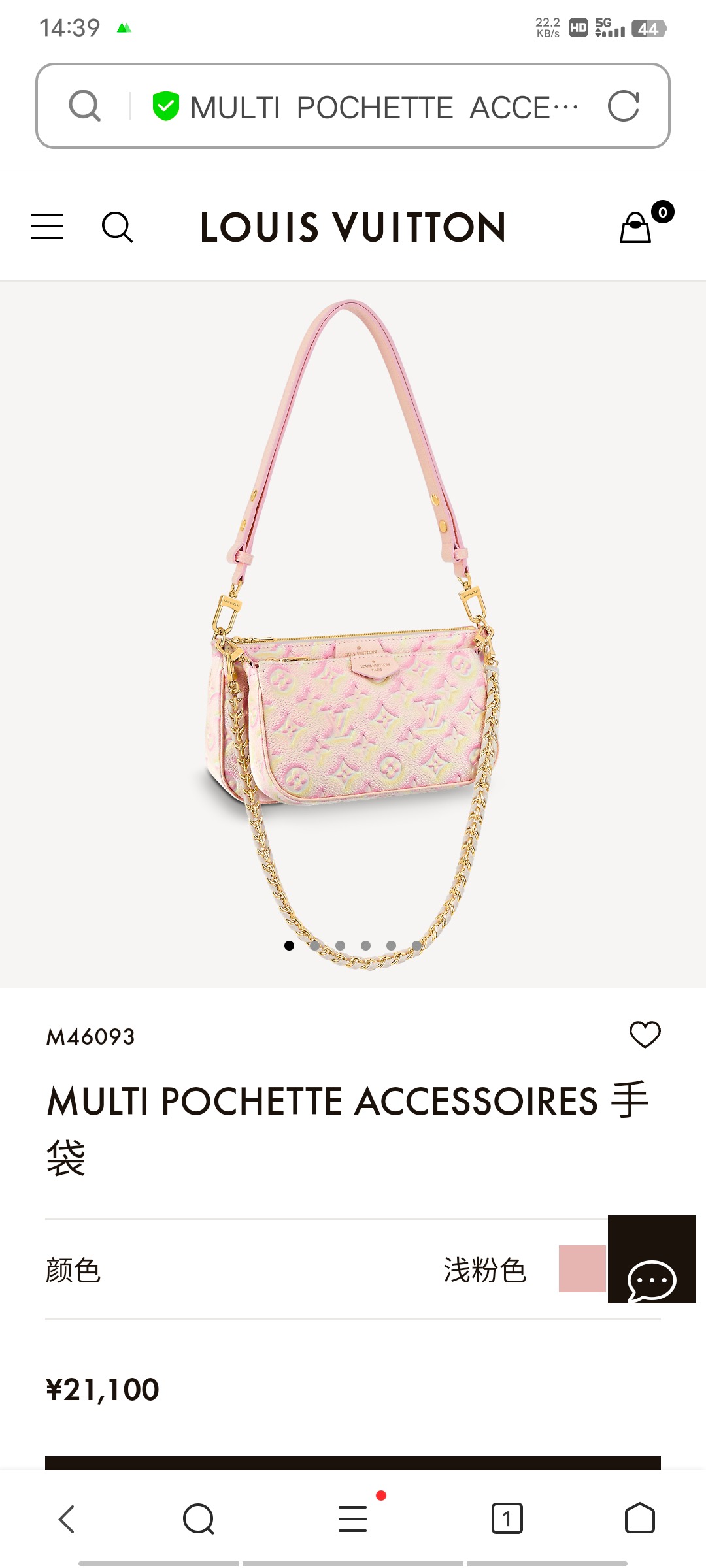Select the light pink color swatch
706x1568 pixels.
[x=582, y=1269]
